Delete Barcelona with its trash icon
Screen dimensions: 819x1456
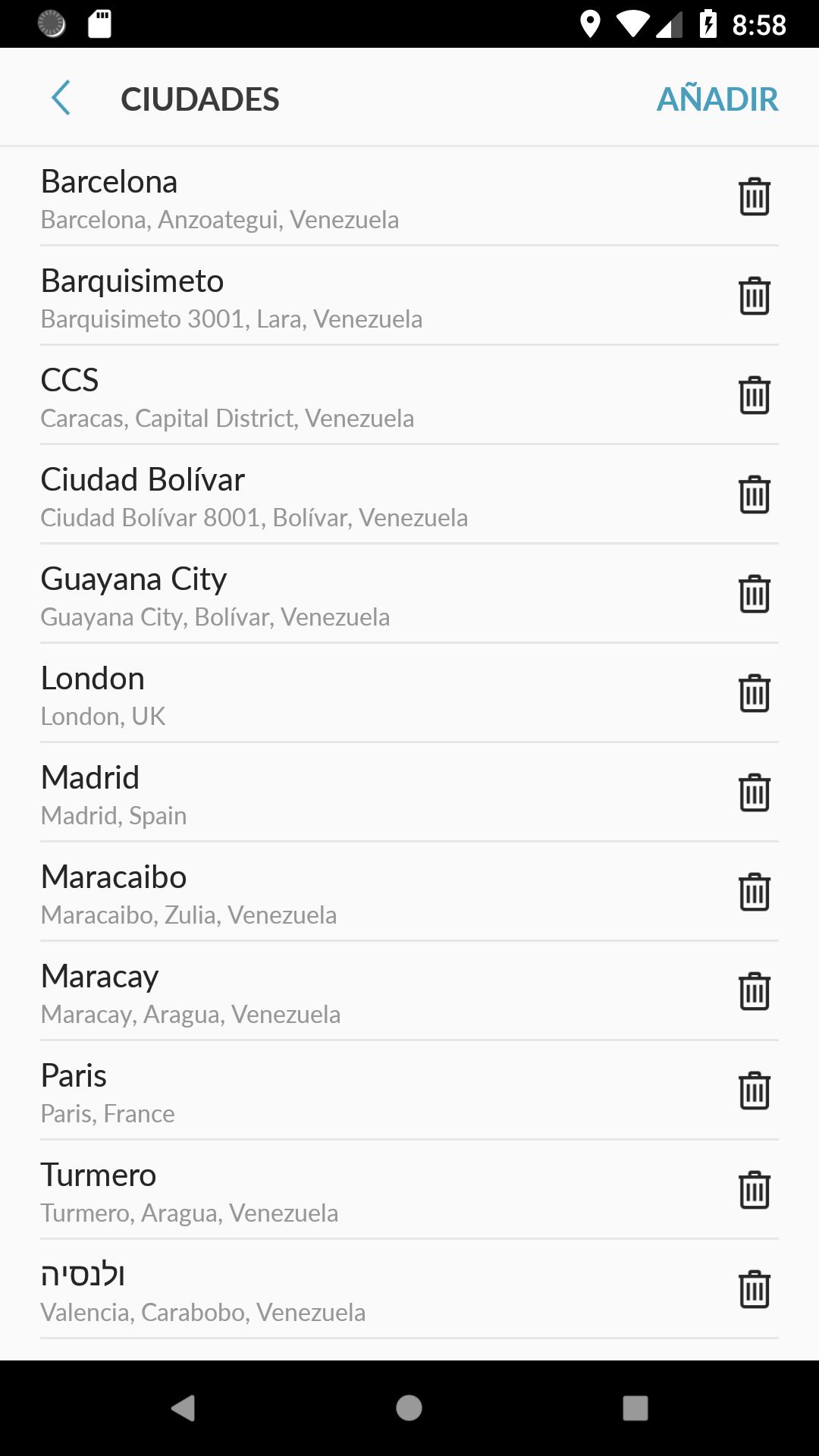click(755, 196)
